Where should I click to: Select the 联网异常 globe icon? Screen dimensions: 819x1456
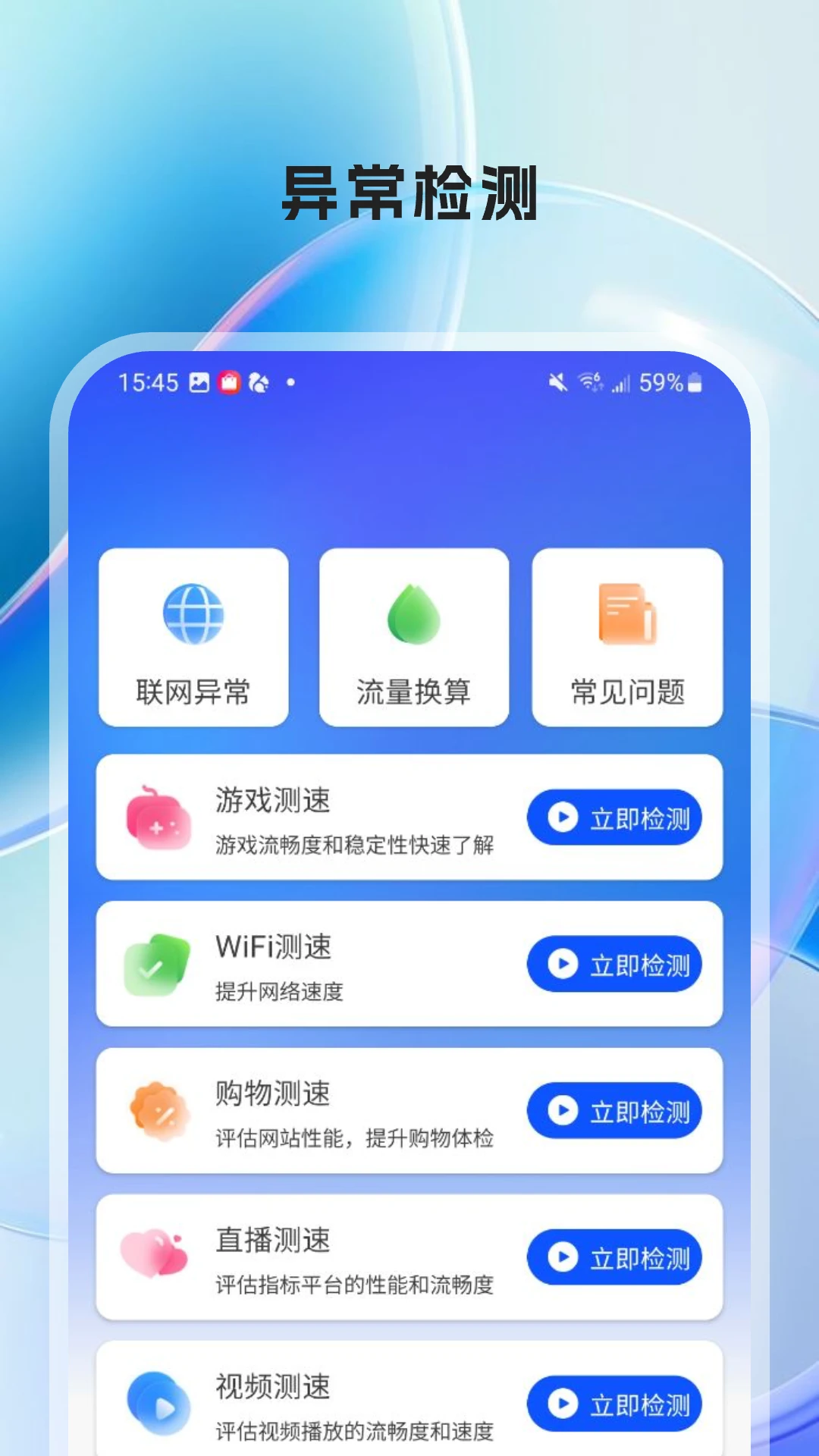click(x=193, y=616)
